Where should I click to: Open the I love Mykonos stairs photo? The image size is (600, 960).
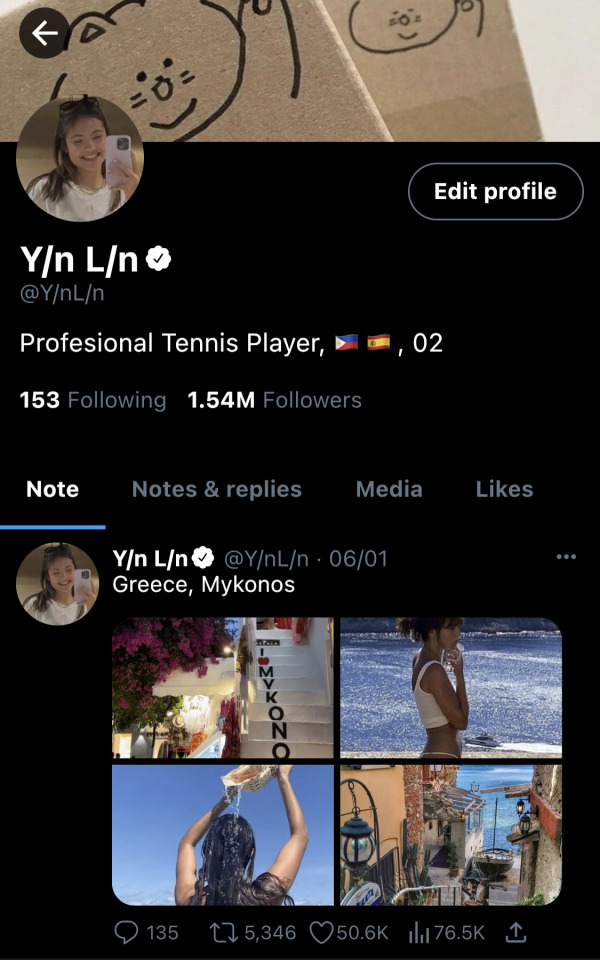point(223,688)
